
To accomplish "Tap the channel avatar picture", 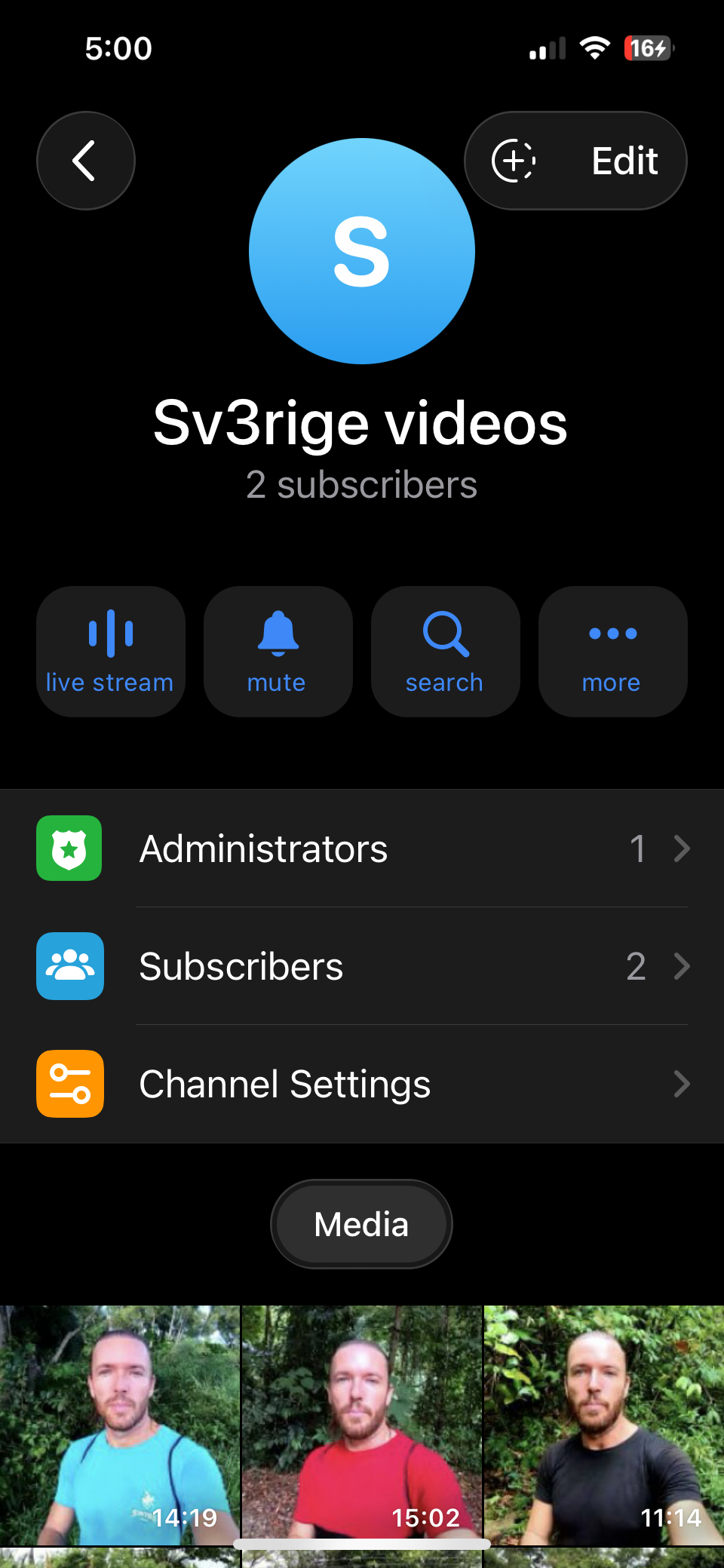I will click(x=362, y=251).
